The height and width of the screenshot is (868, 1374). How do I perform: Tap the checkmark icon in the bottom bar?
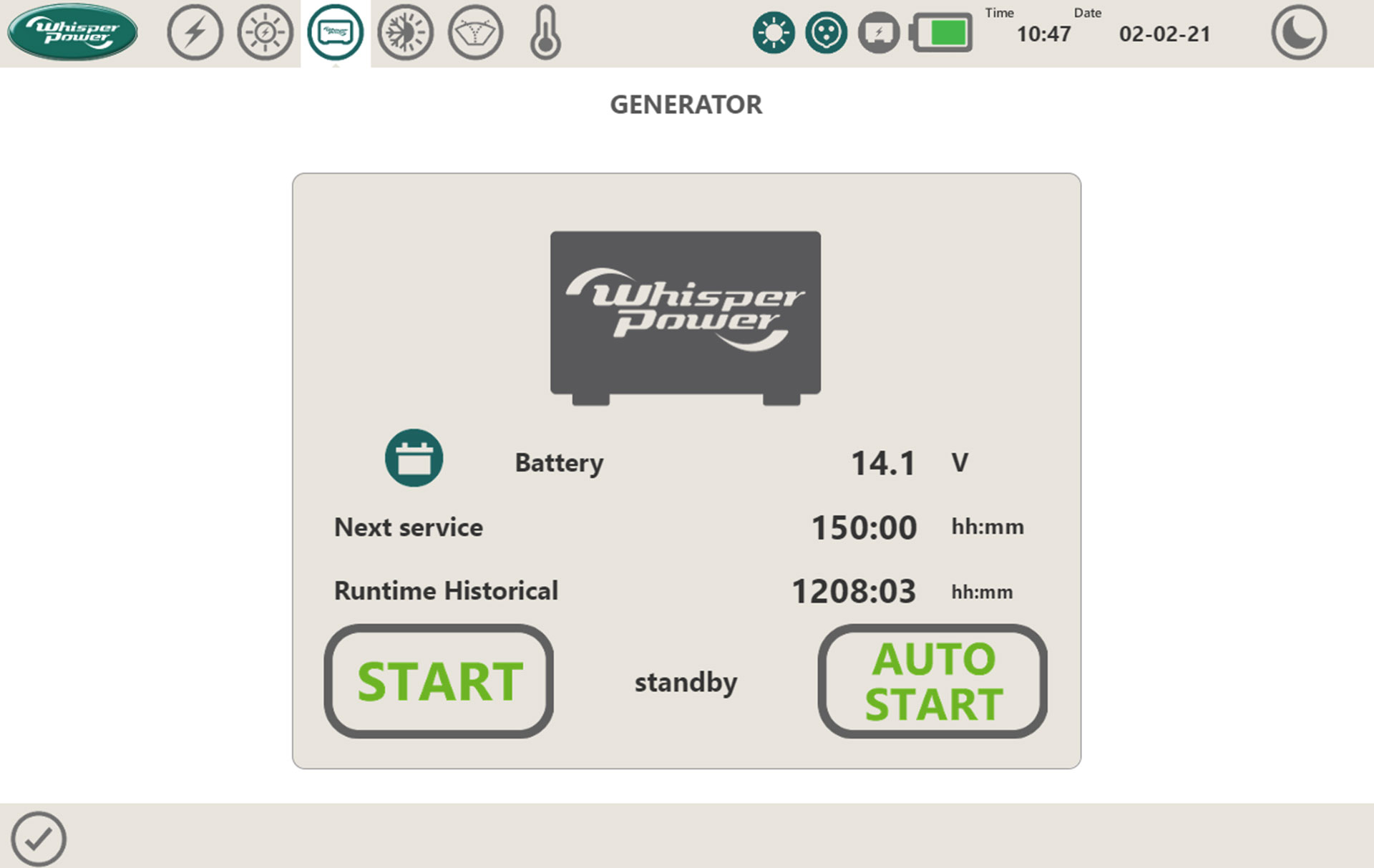pos(39,838)
